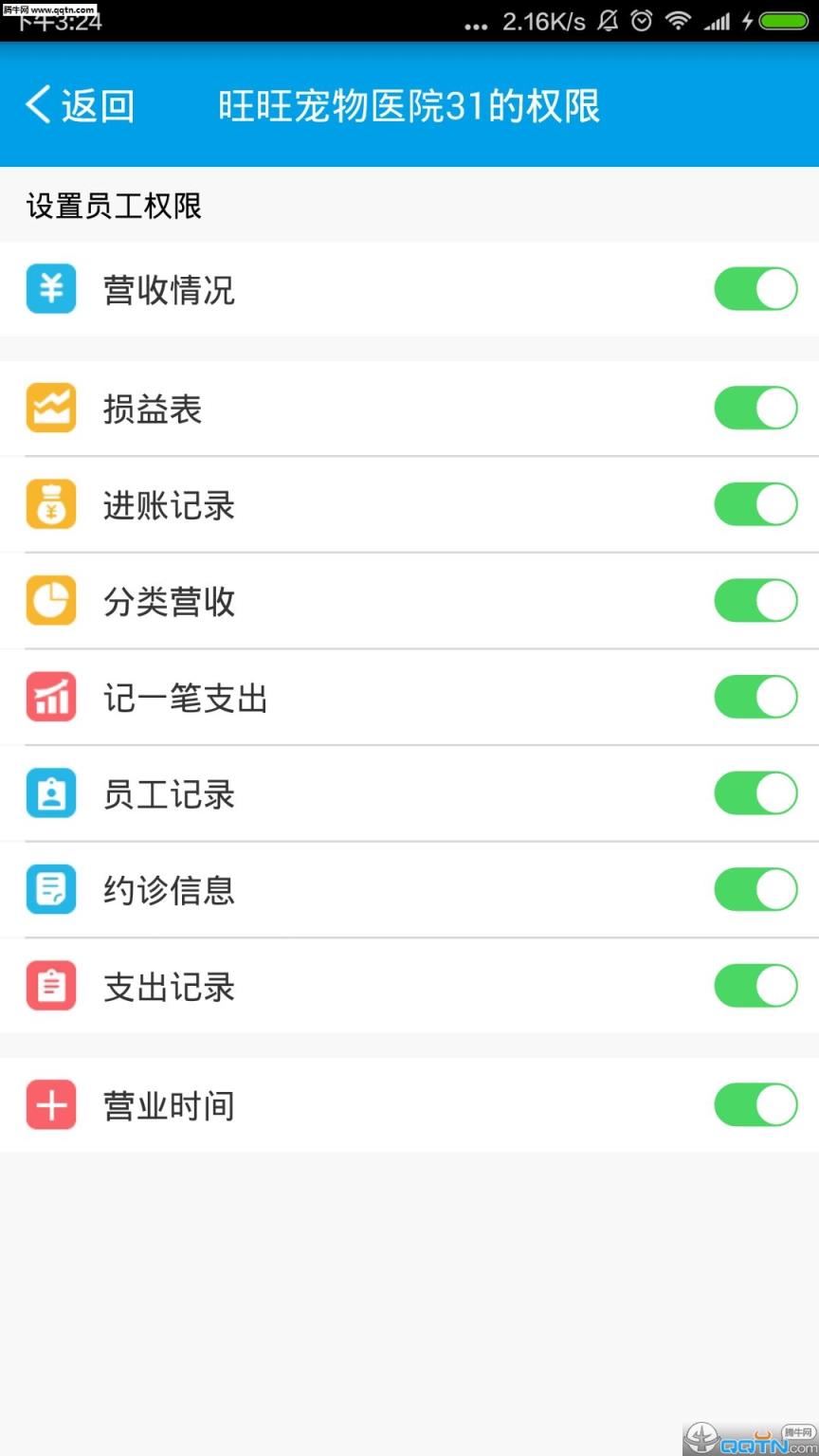819x1456 pixels.
Task: Toggle the 约诊信息 switch
Action: (x=755, y=889)
